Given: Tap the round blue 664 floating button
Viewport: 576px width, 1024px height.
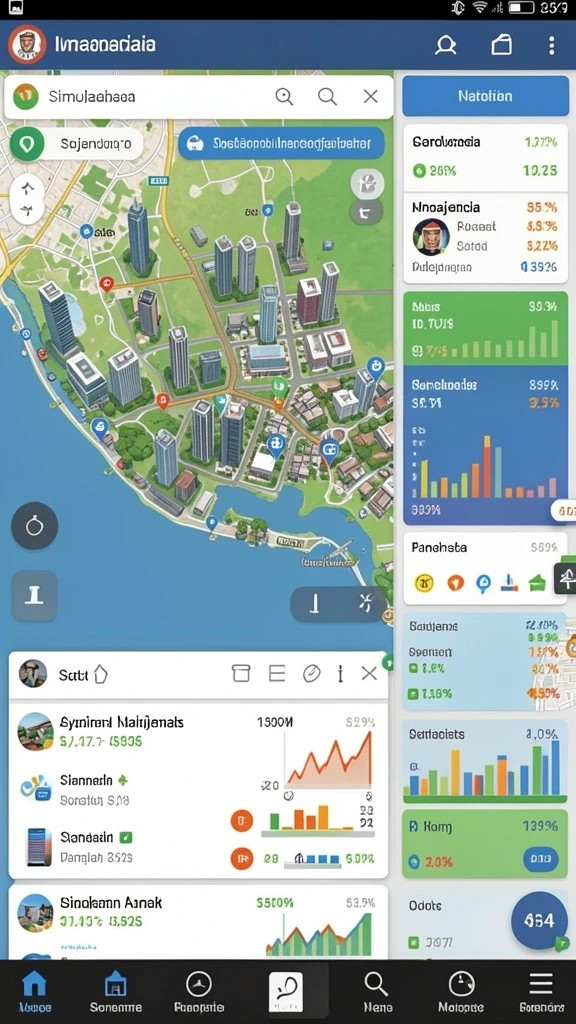Looking at the screenshot, I should click(x=539, y=920).
